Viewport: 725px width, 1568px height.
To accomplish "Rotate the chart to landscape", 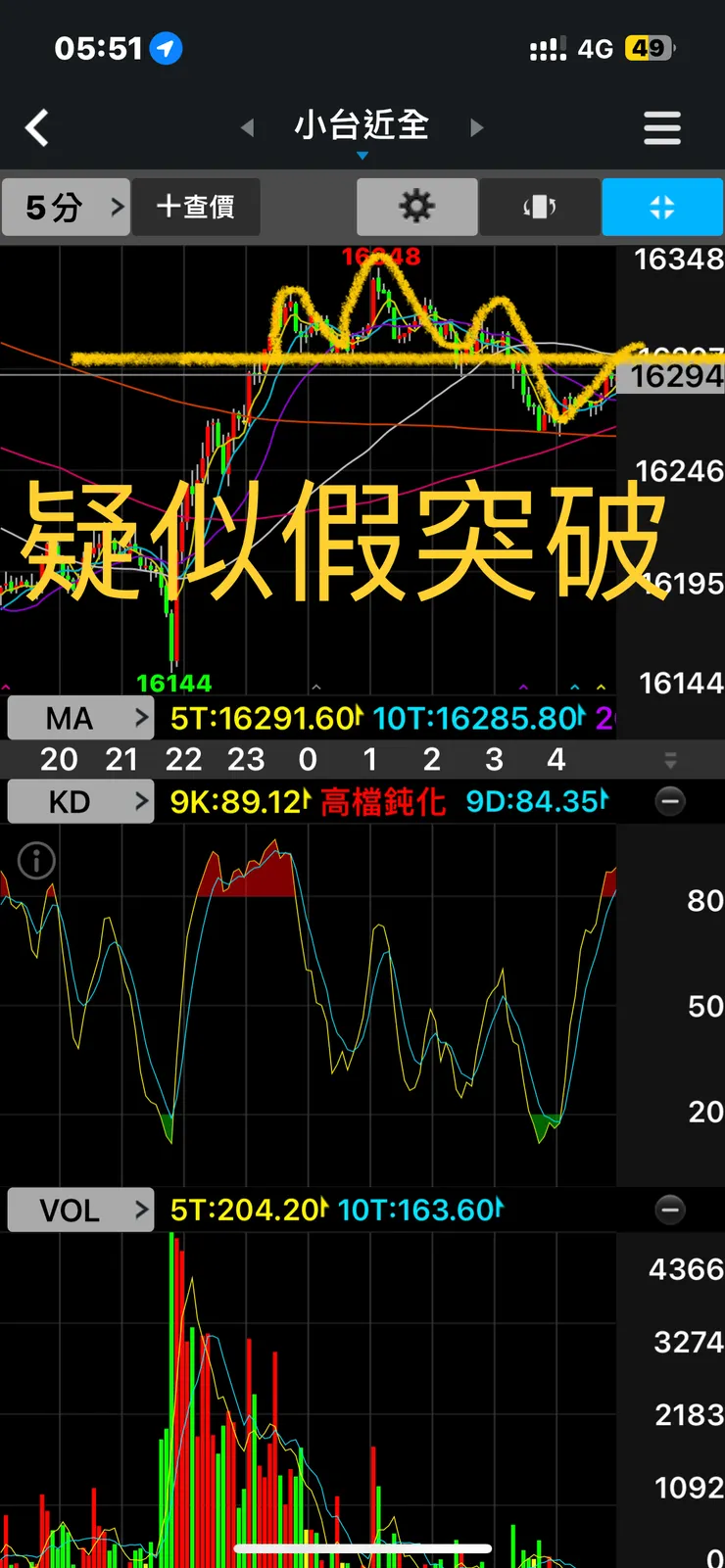I will click(539, 207).
